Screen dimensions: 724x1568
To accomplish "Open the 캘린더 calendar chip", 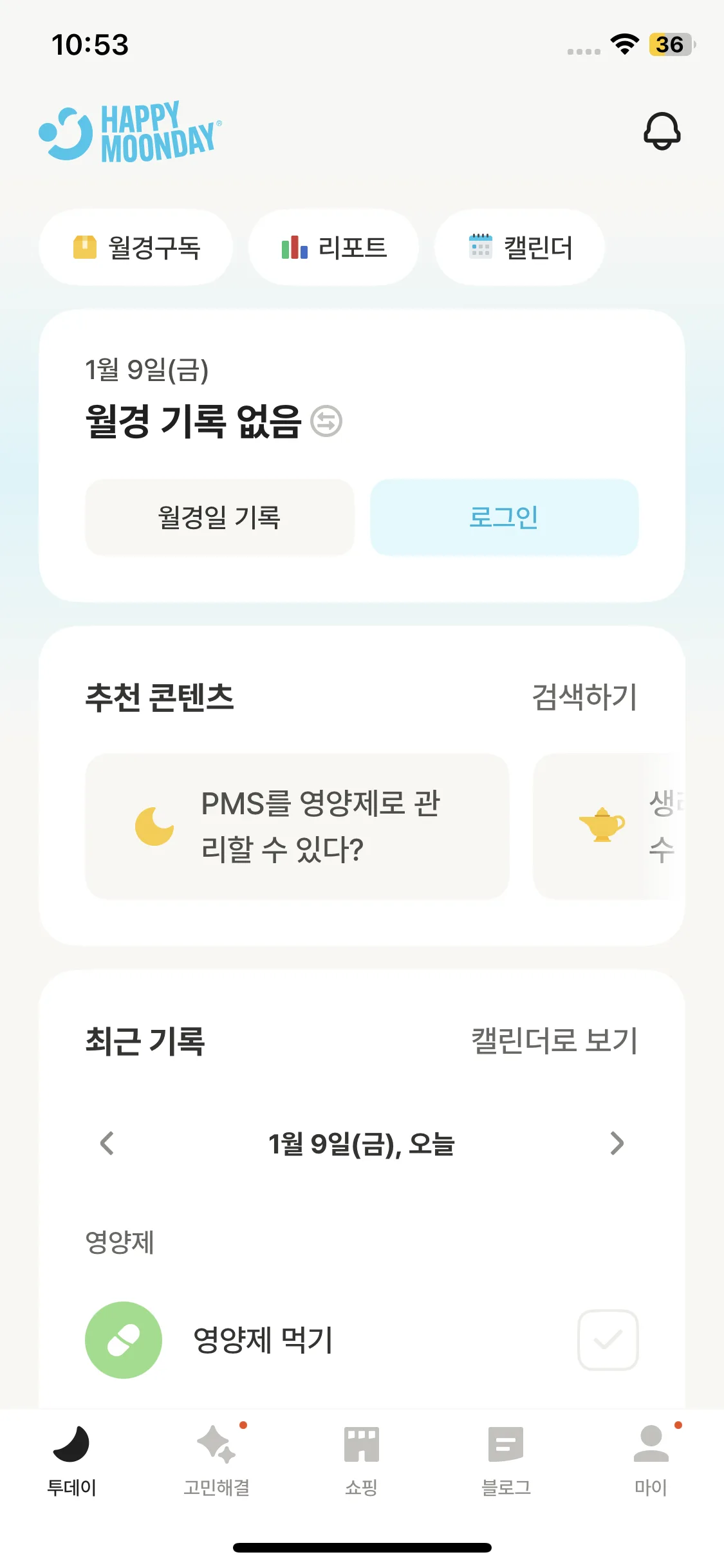I will pos(519,247).
